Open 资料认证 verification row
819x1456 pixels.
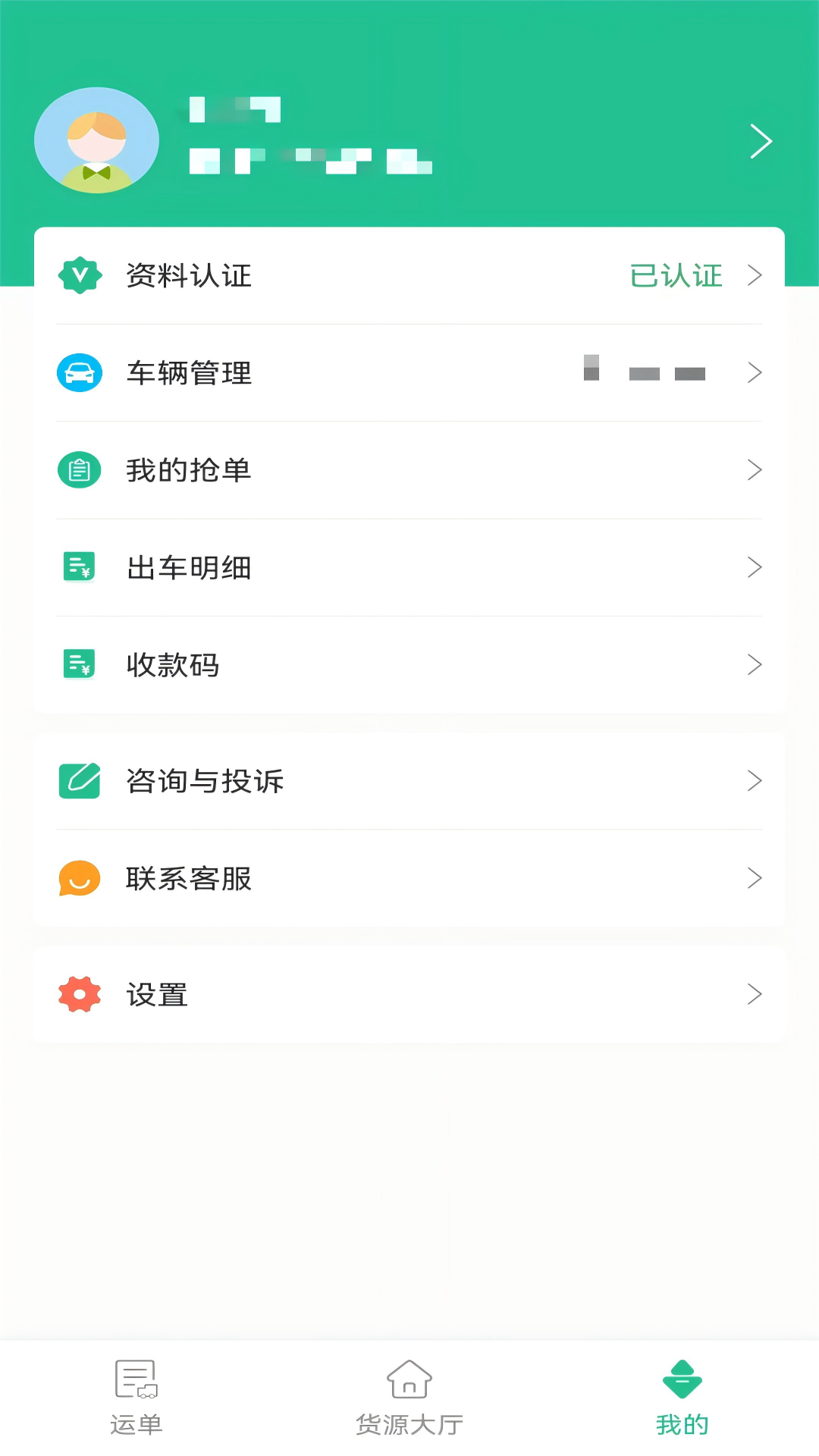pos(409,275)
